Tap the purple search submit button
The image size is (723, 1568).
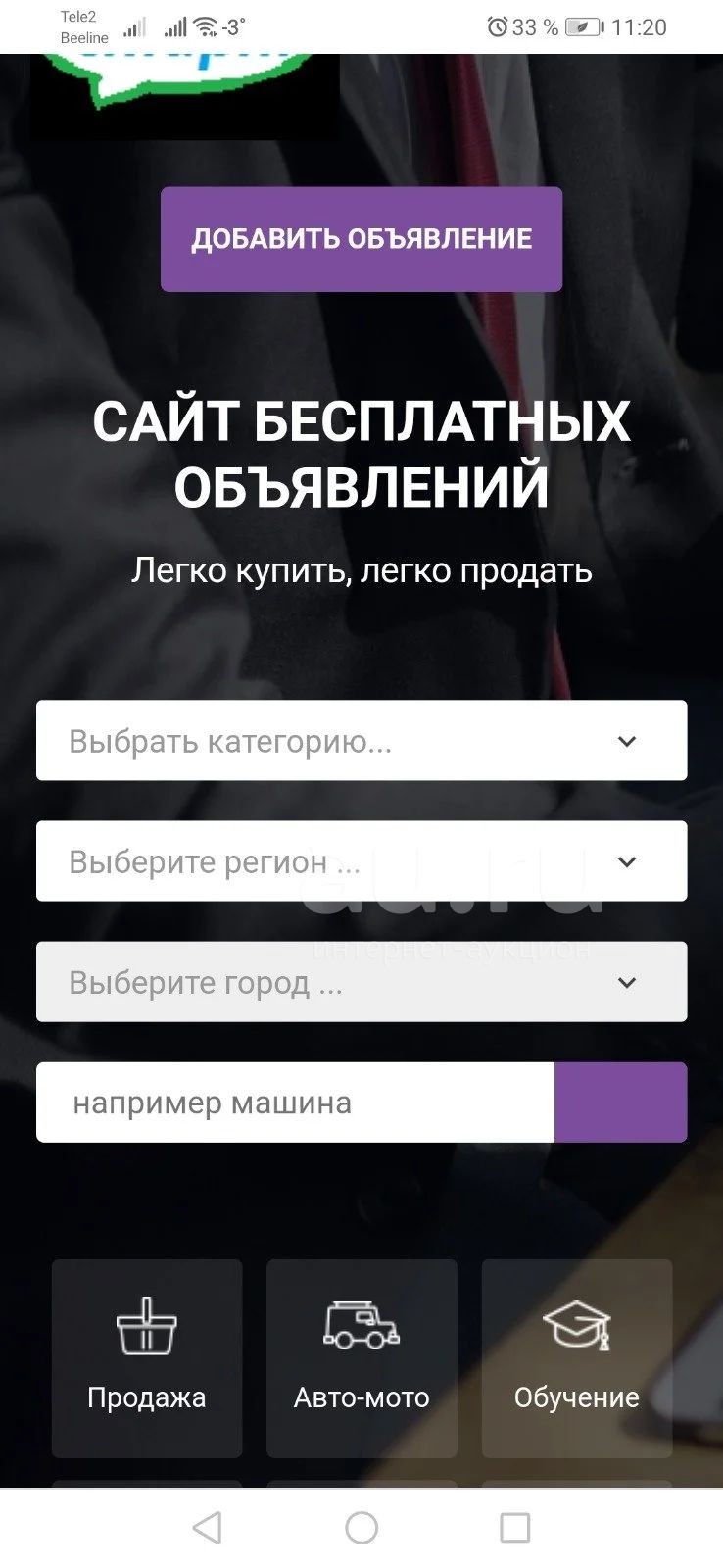(x=620, y=1102)
